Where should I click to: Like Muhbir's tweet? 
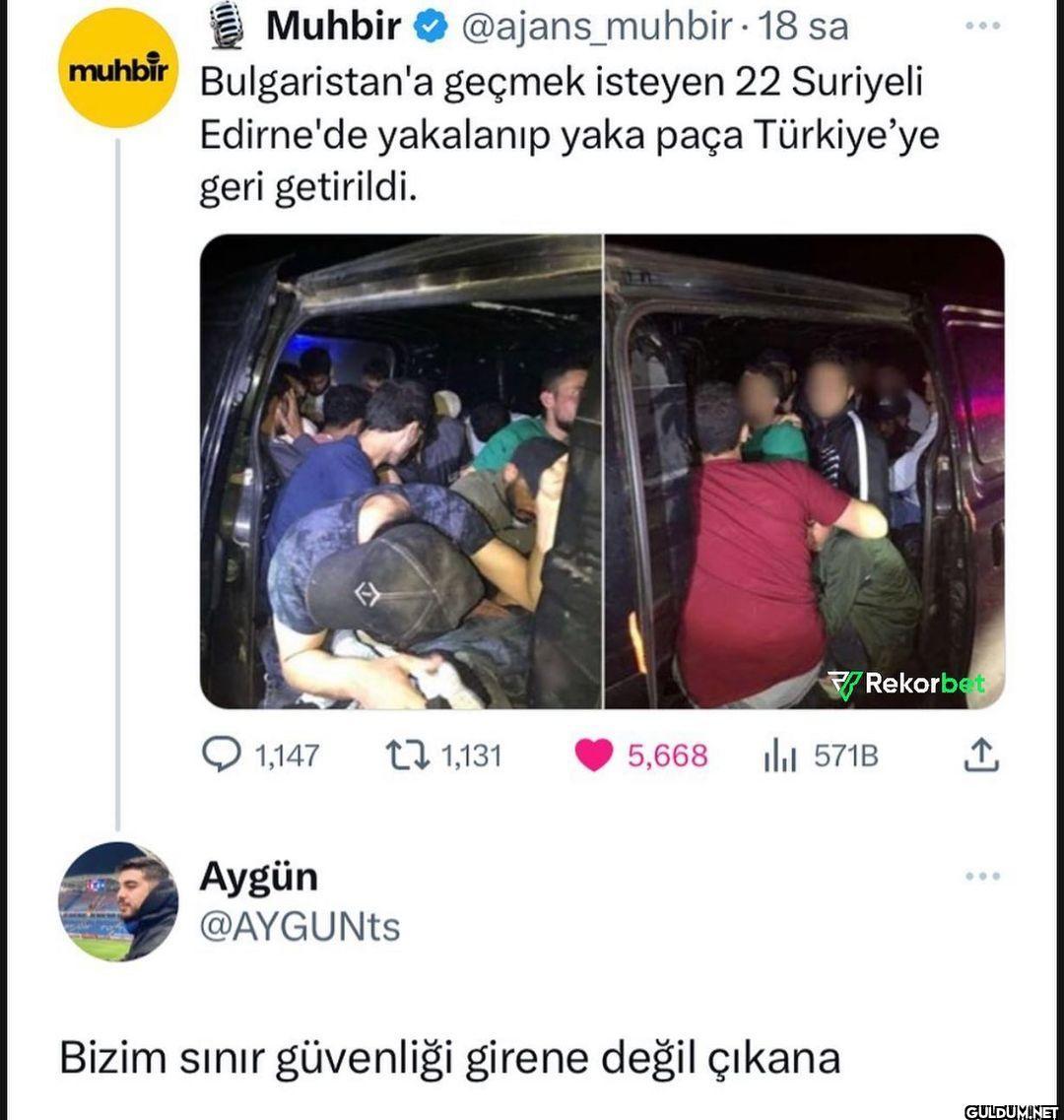[594, 756]
